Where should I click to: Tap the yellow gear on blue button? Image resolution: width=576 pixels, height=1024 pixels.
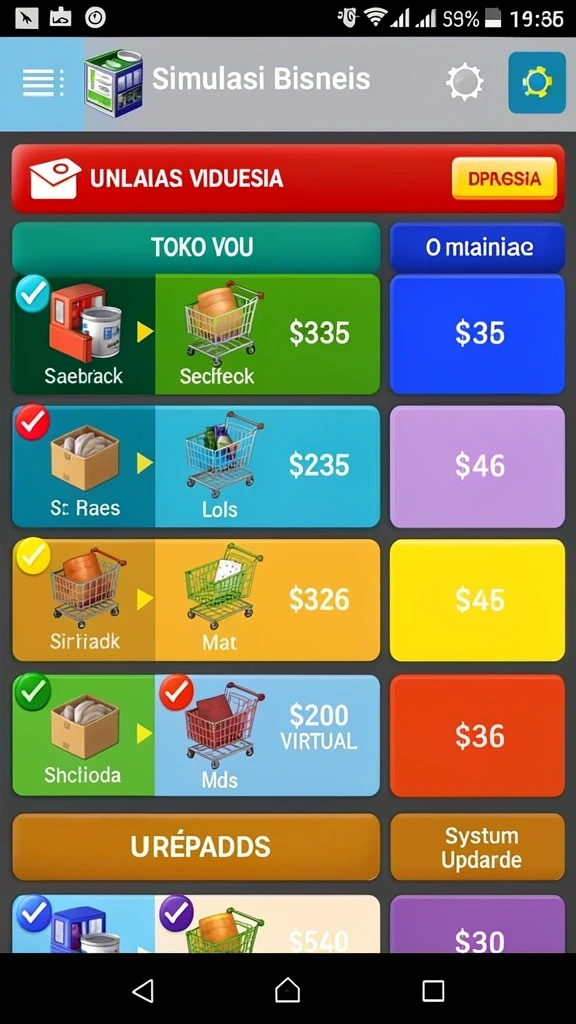tap(537, 82)
